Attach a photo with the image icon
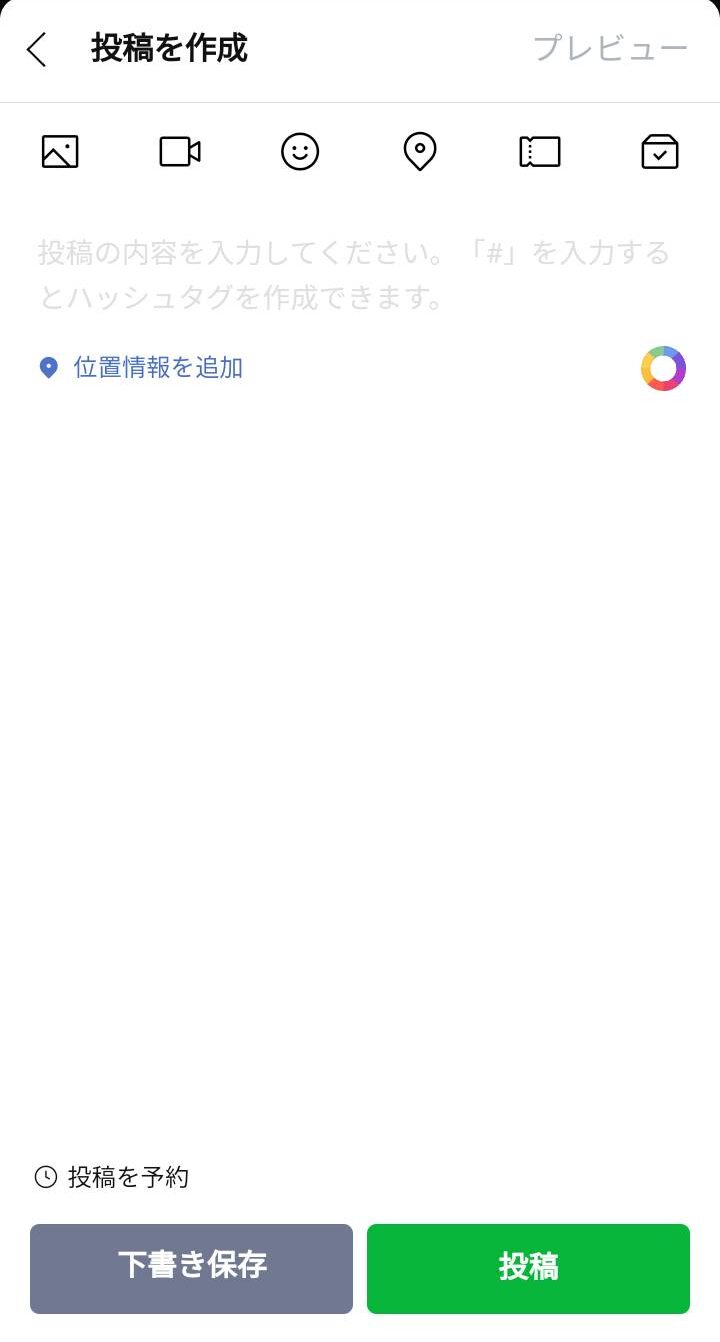Screen dimensions: 720x1342 60,152
